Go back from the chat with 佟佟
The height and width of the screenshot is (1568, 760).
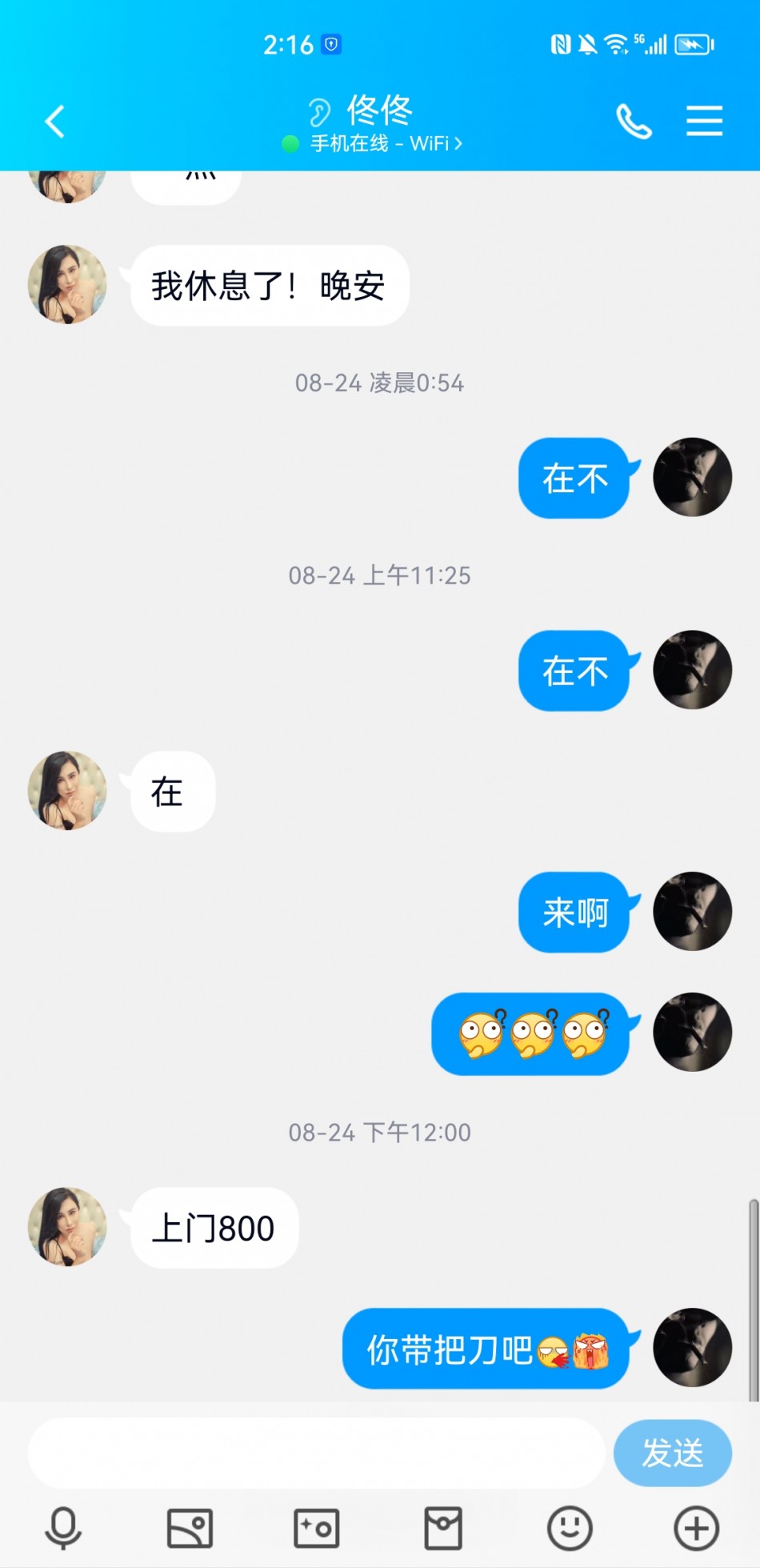pyautogui.click(x=54, y=122)
